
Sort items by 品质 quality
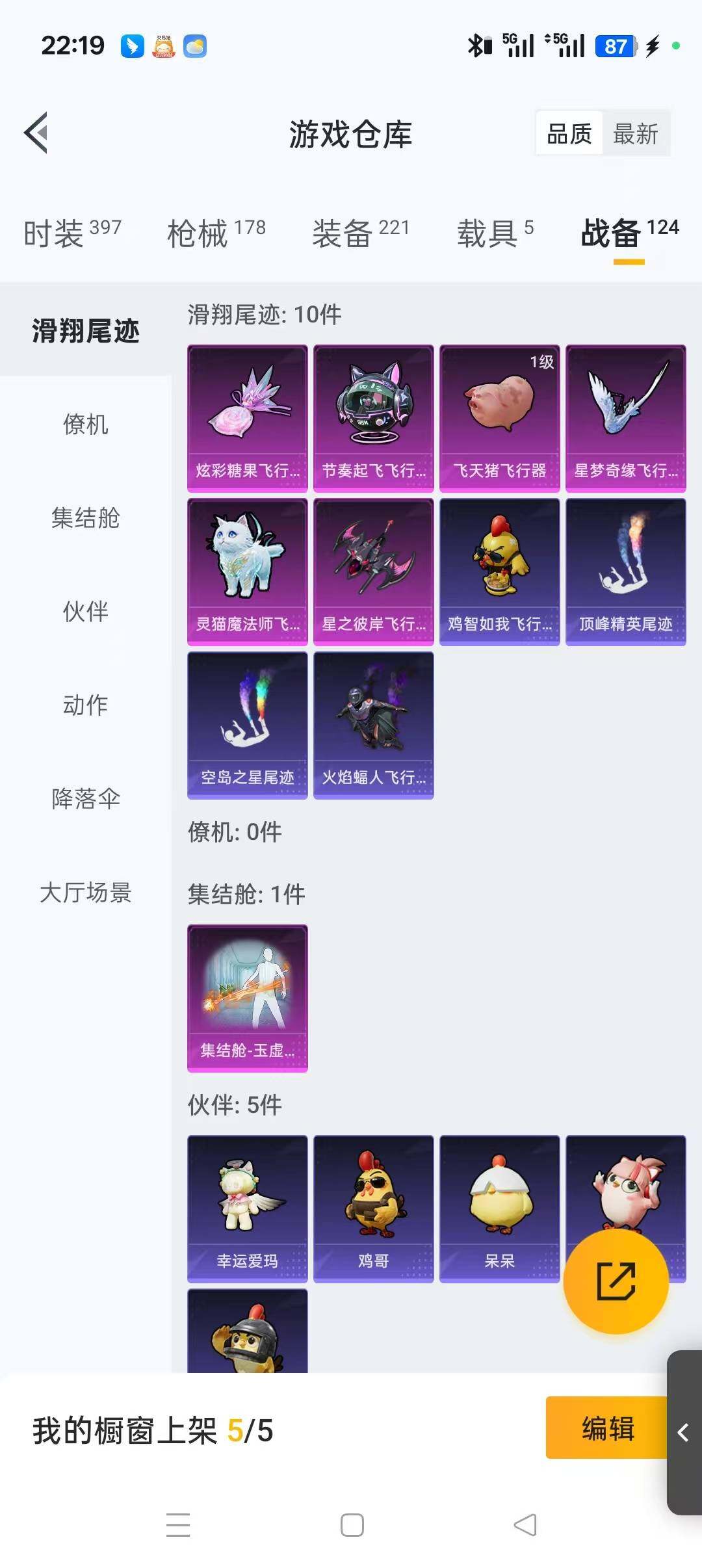(x=568, y=133)
